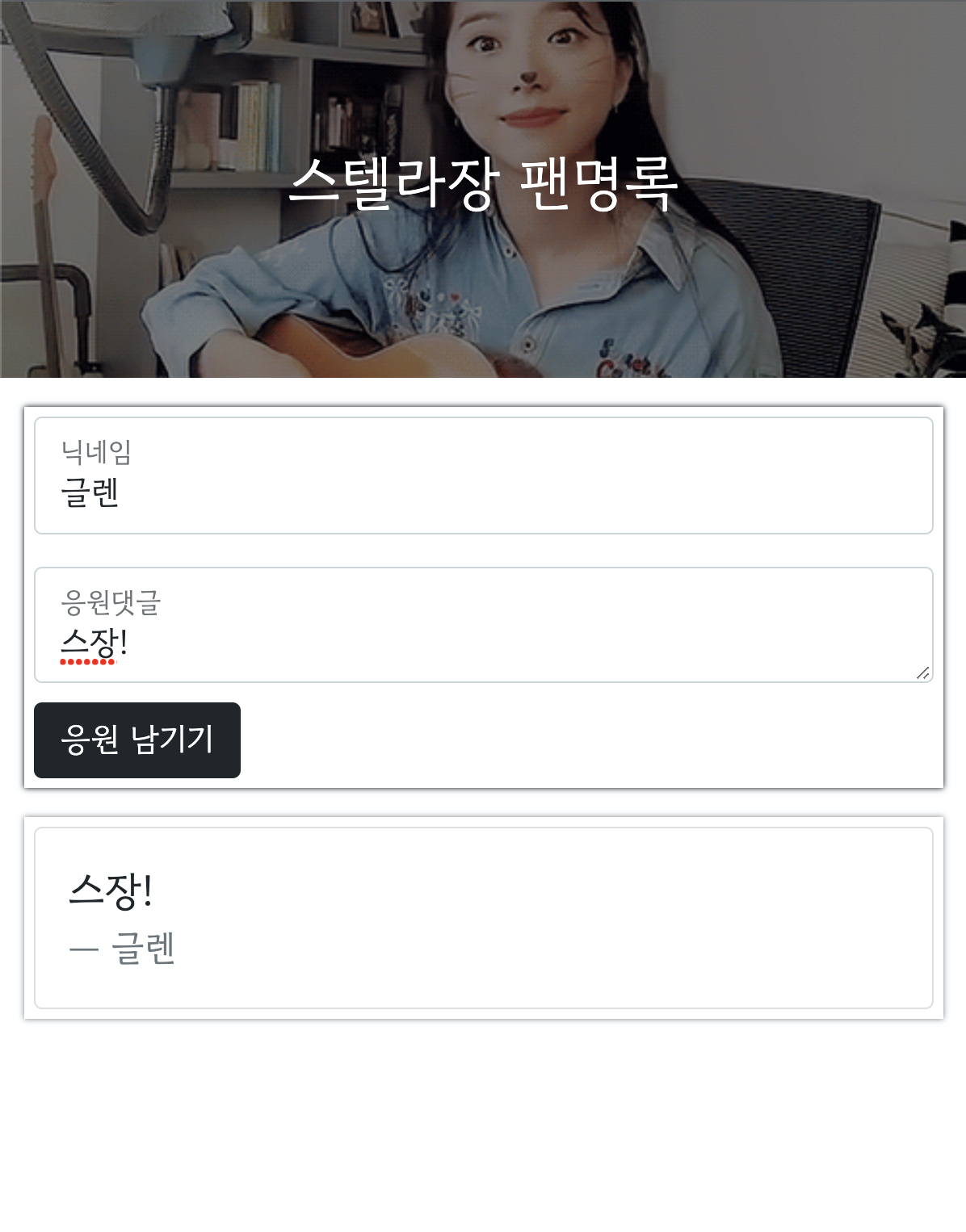Viewport: 966px width, 1232px height.
Task: Submit with the 응원 남기기 button
Action: (x=137, y=740)
